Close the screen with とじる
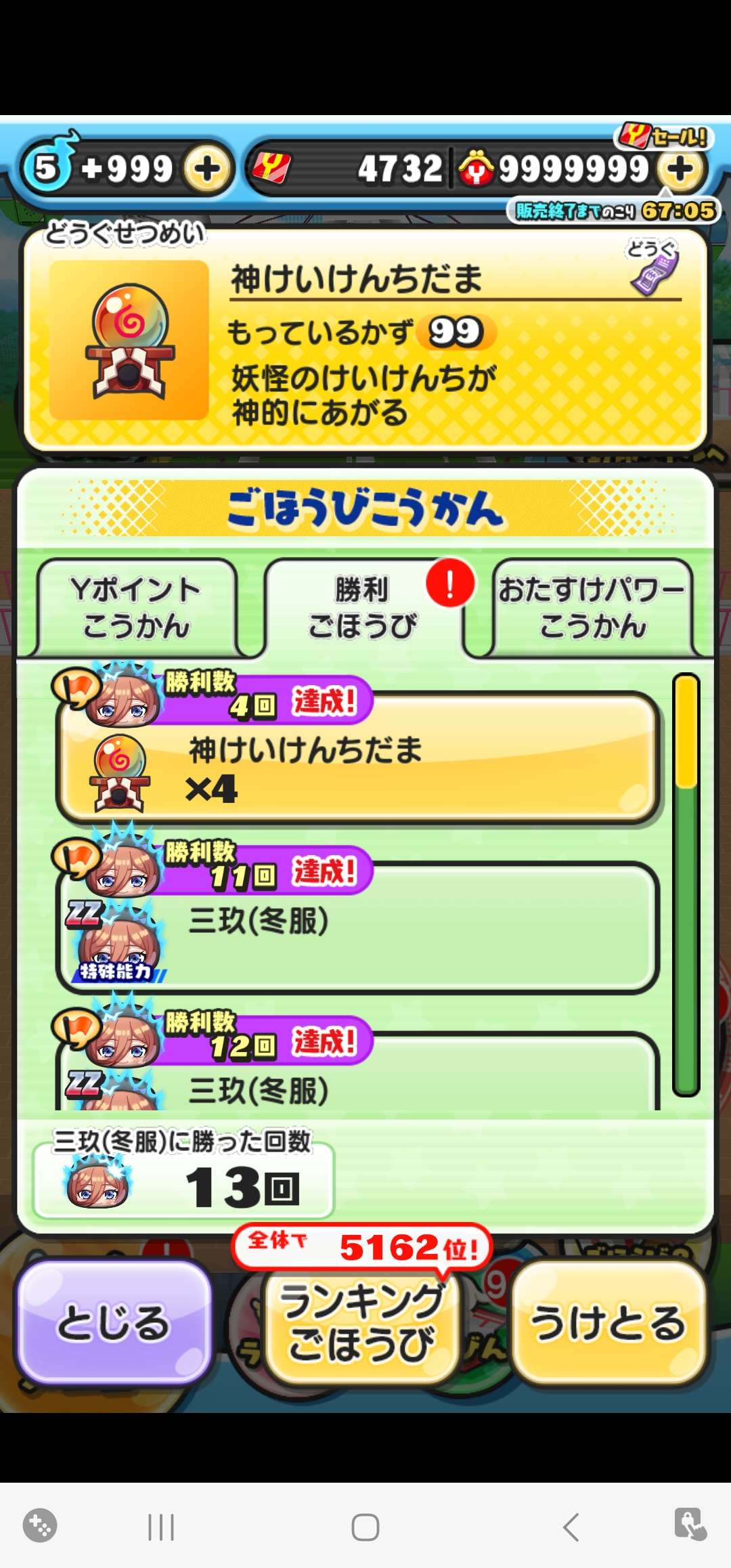The height and width of the screenshot is (1568, 731). click(x=114, y=1322)
